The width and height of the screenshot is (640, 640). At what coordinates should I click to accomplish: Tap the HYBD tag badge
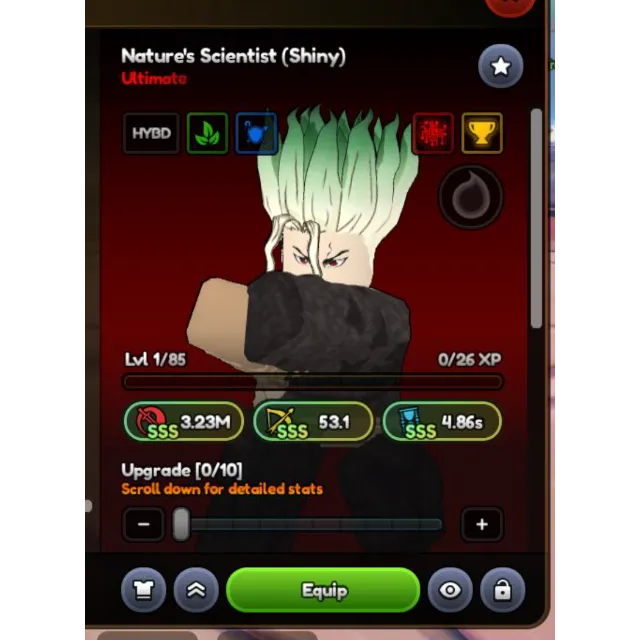151,133
